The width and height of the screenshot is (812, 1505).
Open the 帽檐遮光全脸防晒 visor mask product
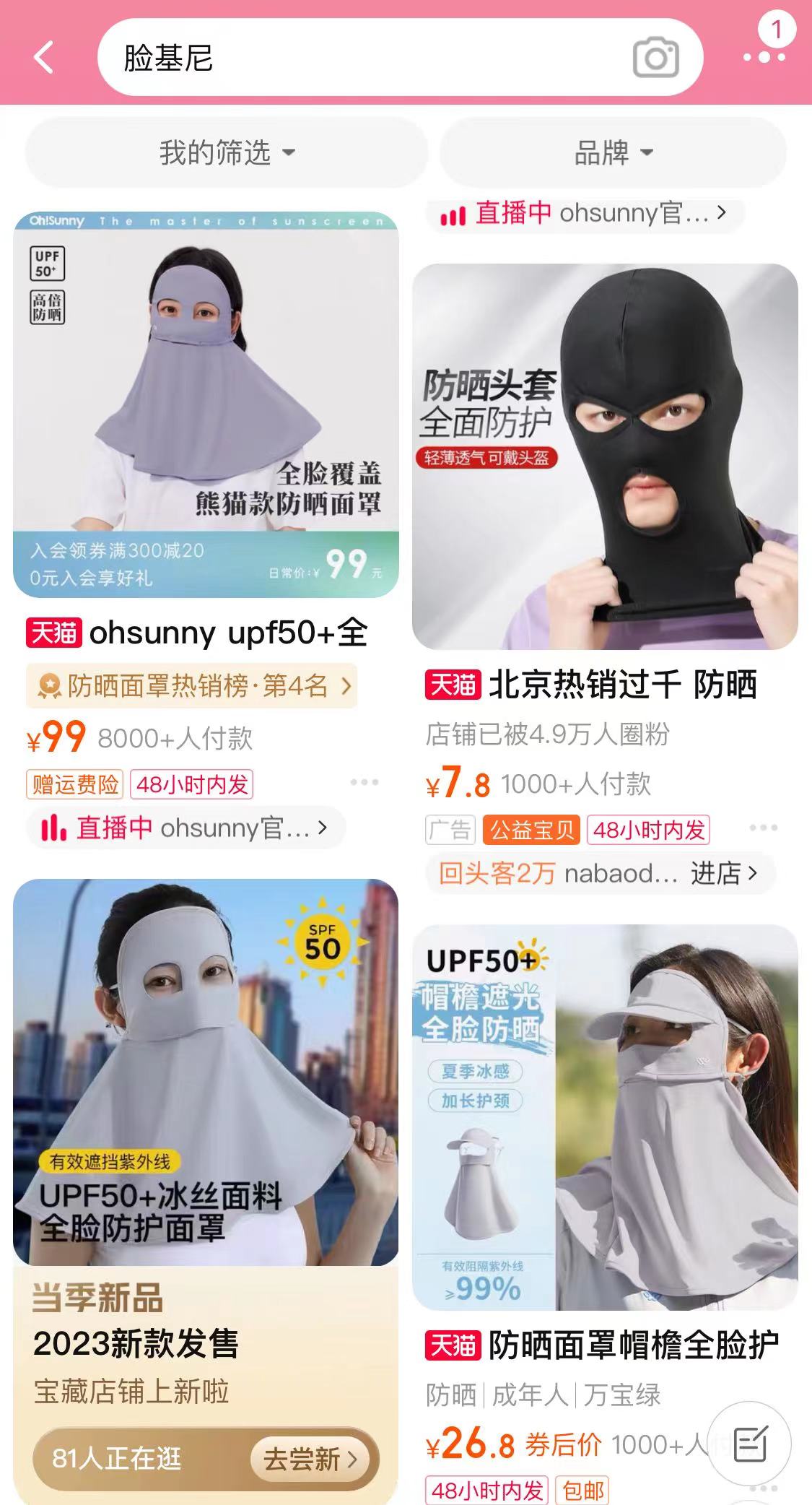[x=605, y=1117]
